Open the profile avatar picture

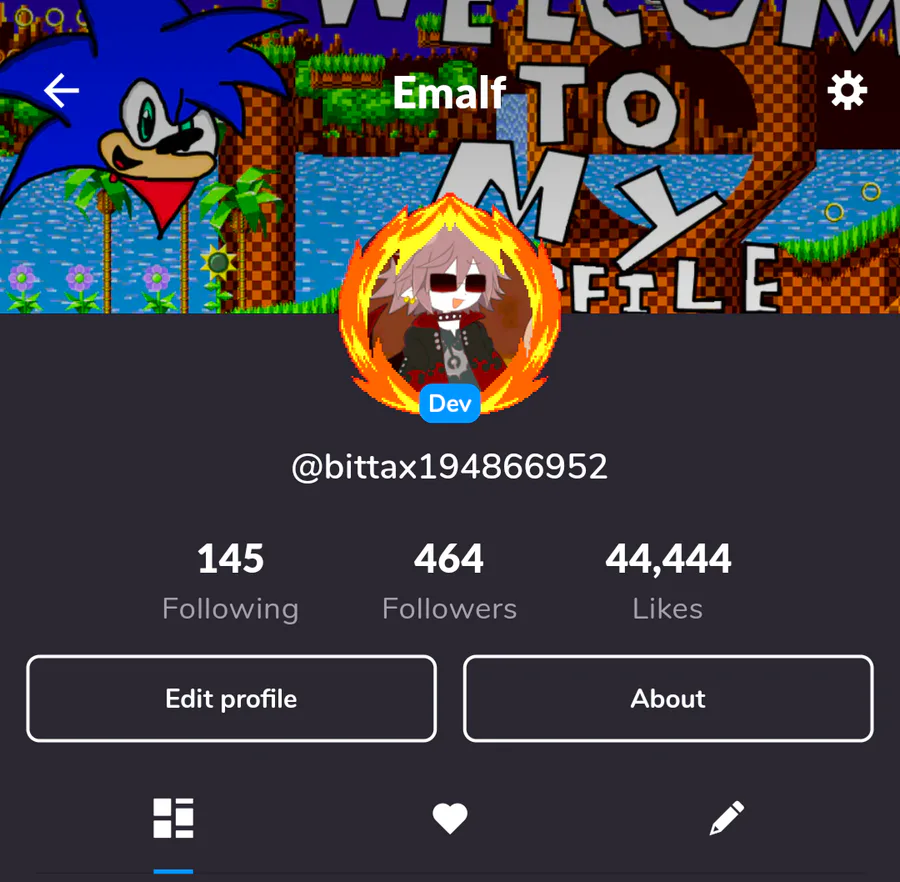(x=449, y=305)
